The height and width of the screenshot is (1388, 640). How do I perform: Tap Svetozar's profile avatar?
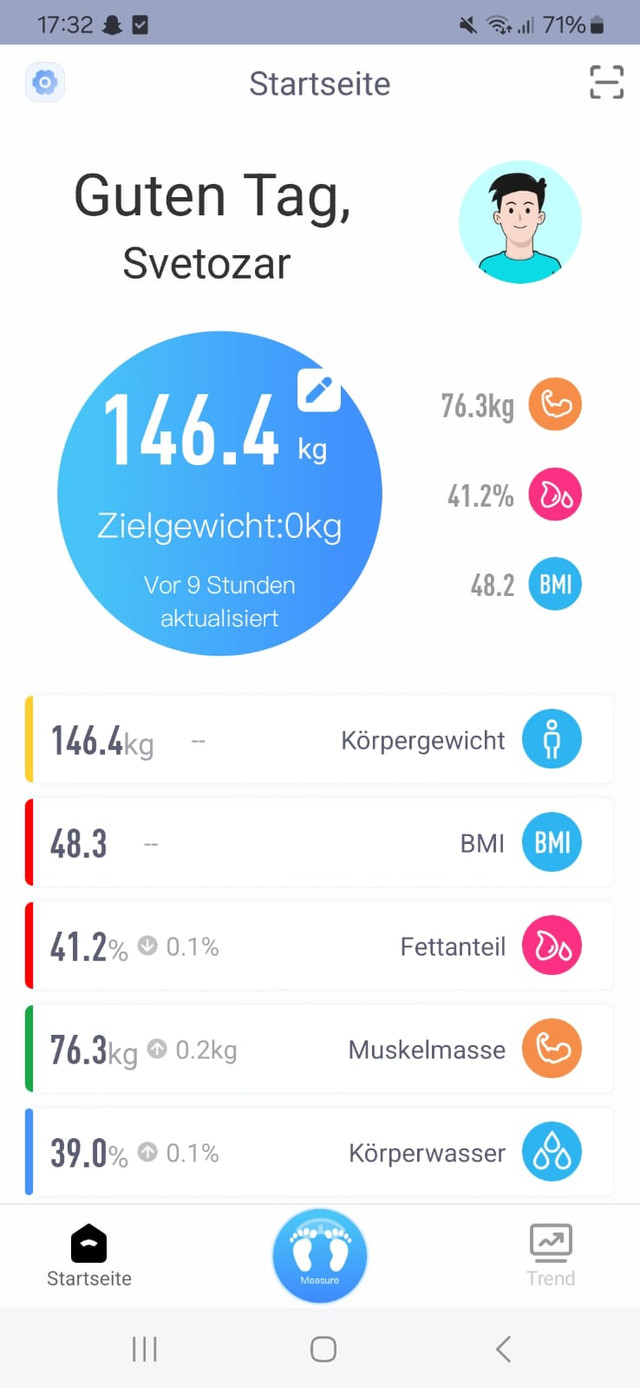pyautogui.click(x=520, y=222)
